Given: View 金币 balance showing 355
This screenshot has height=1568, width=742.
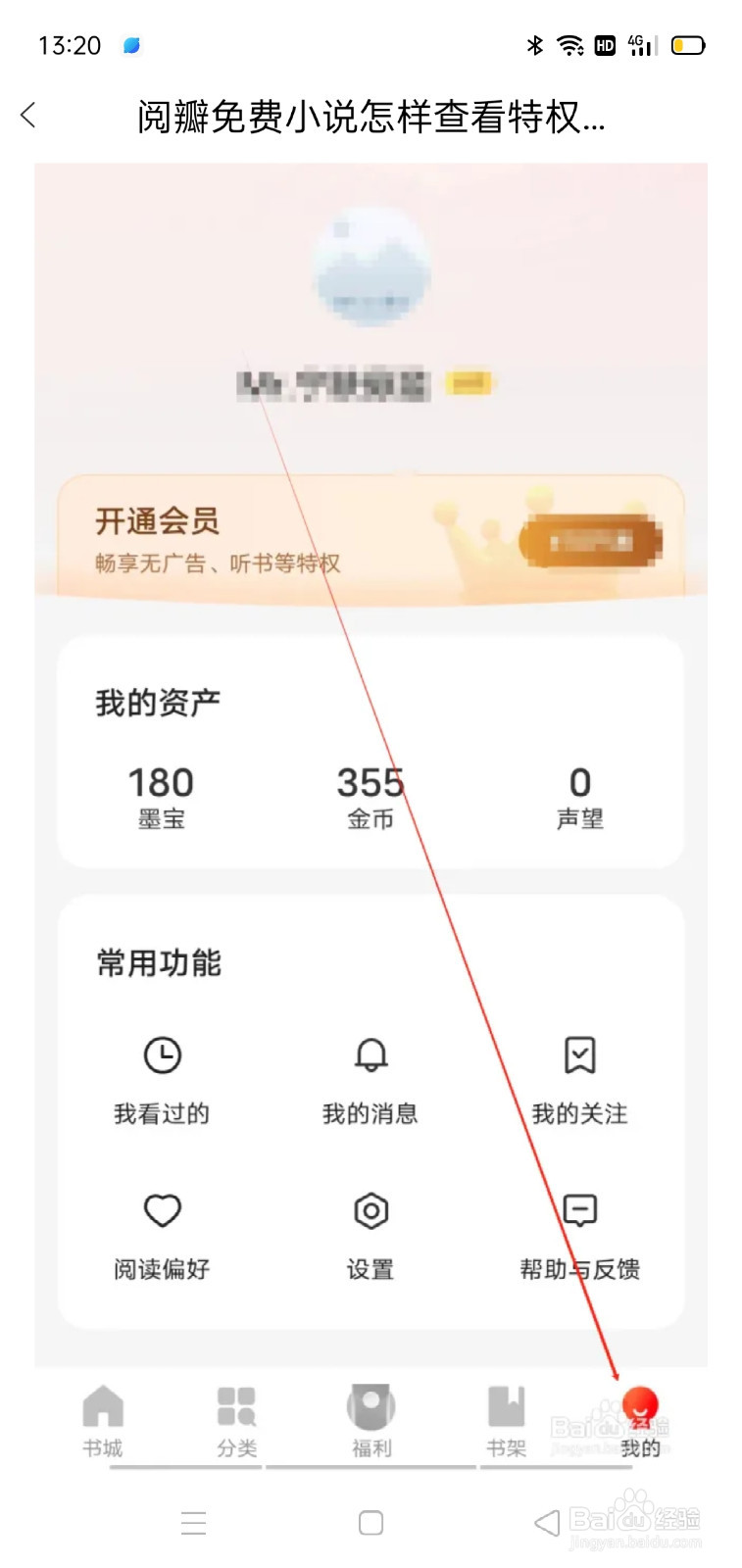Looking at the screenshot, I should point(371,796).
